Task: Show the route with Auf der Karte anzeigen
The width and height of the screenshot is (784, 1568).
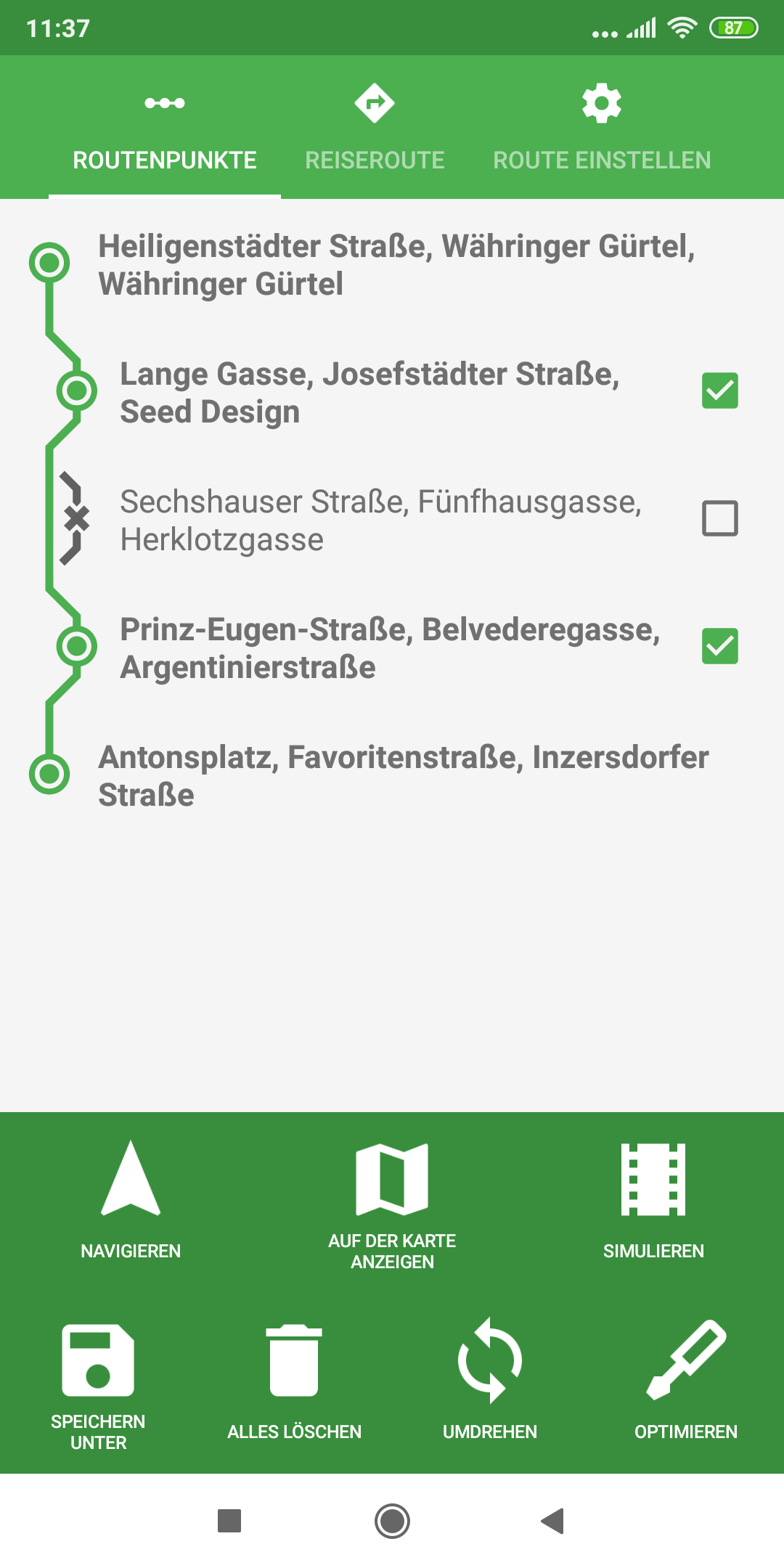Action: pos(392,1206)
